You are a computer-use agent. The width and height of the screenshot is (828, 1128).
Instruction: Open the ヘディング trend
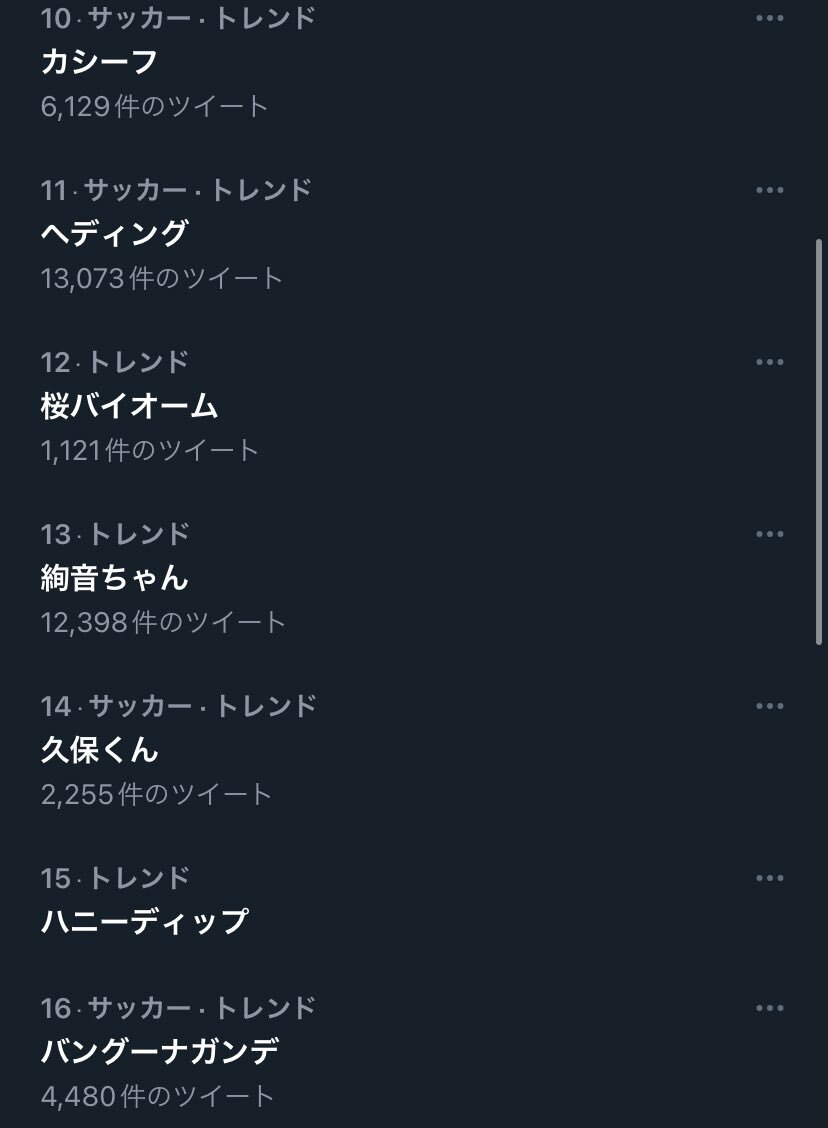pos(114,233)
